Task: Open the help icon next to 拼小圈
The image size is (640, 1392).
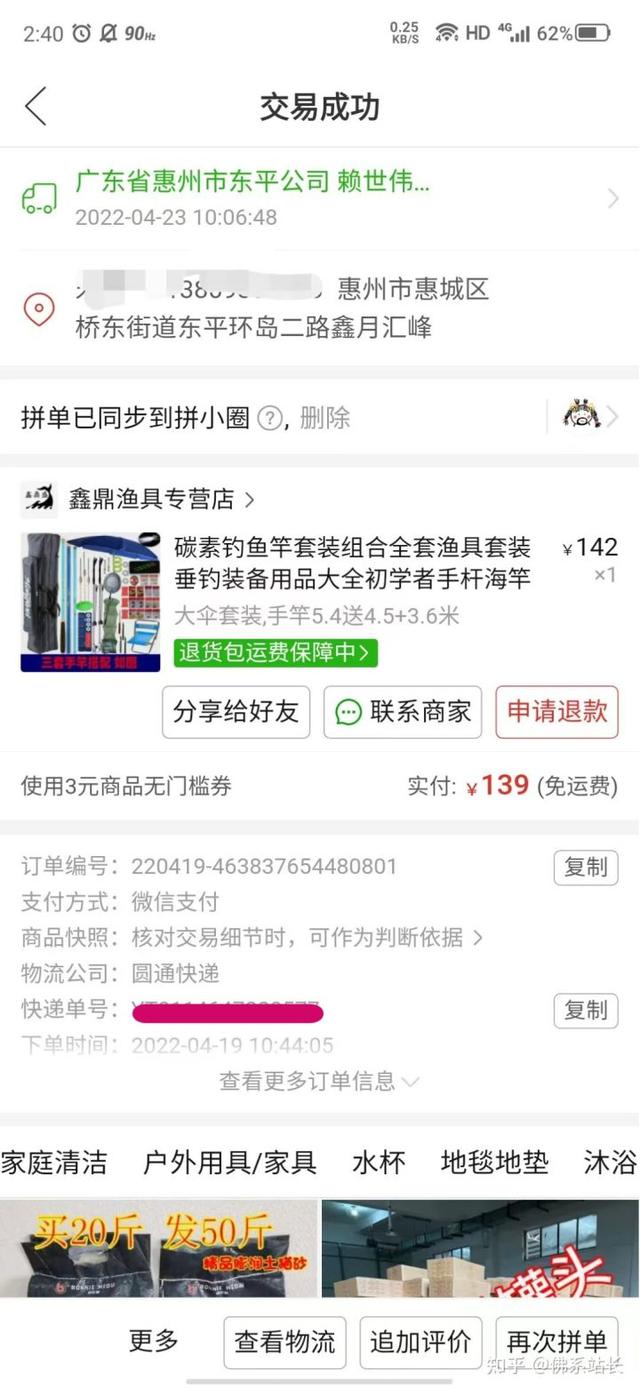Action: point(269,418)
